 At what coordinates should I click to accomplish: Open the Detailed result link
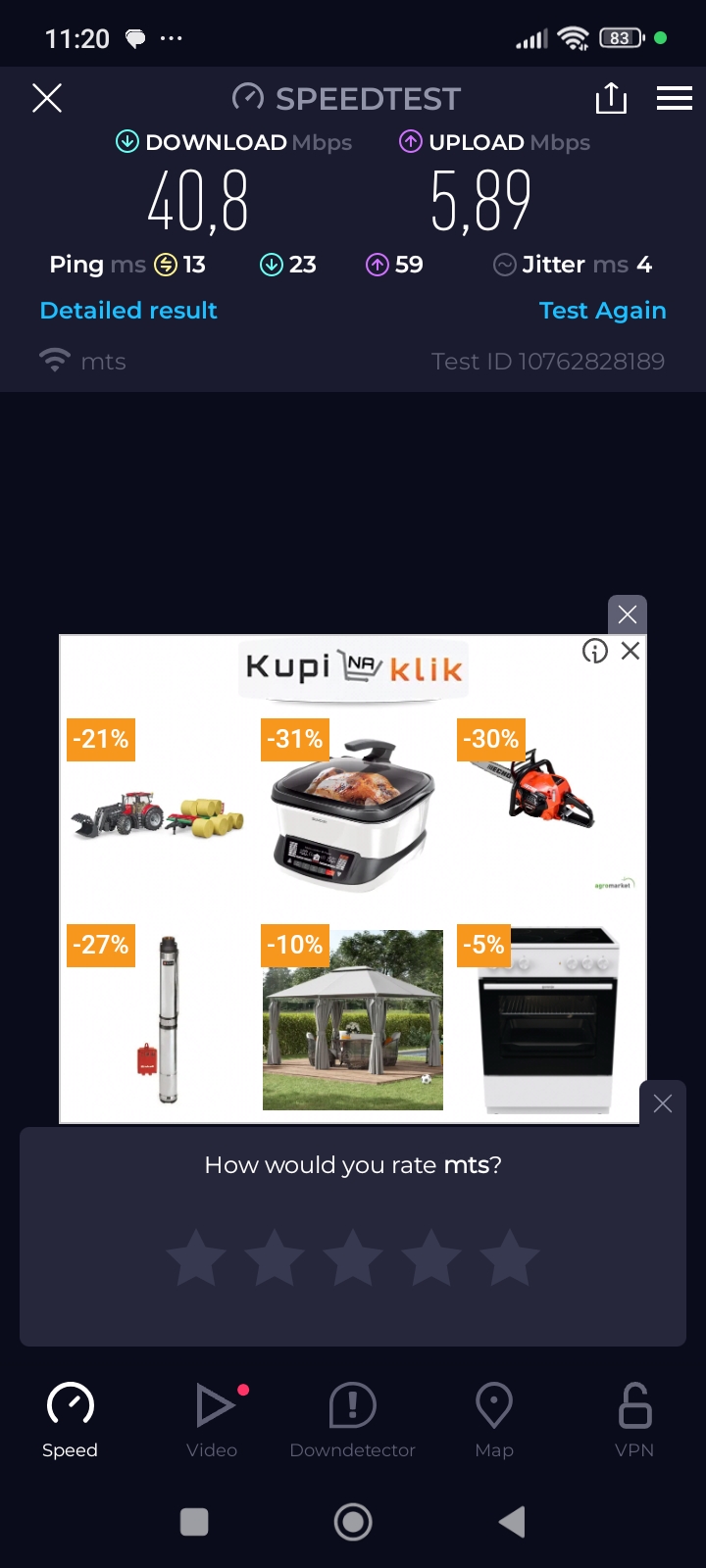(x=128, y=311)
